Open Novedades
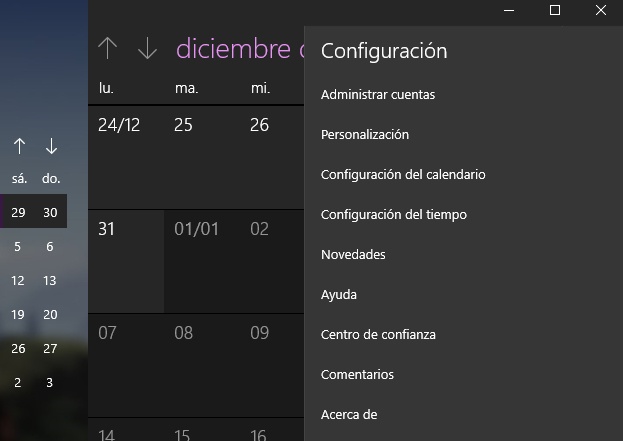Viewport: 623px width, 441px height. pyautogui.click(x=353, y=255)
